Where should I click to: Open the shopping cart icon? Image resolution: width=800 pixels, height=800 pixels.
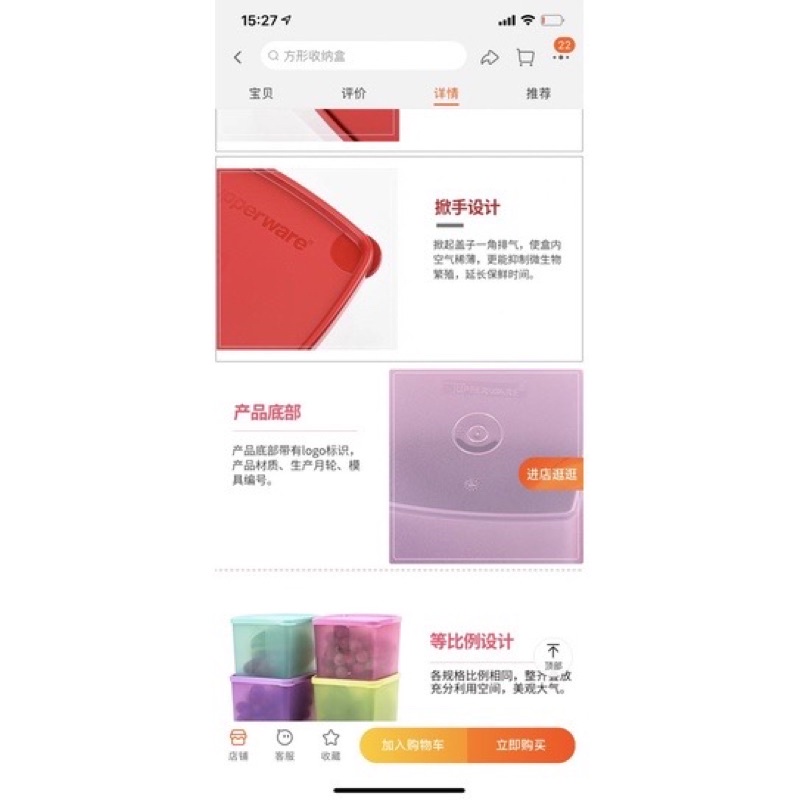525,58
